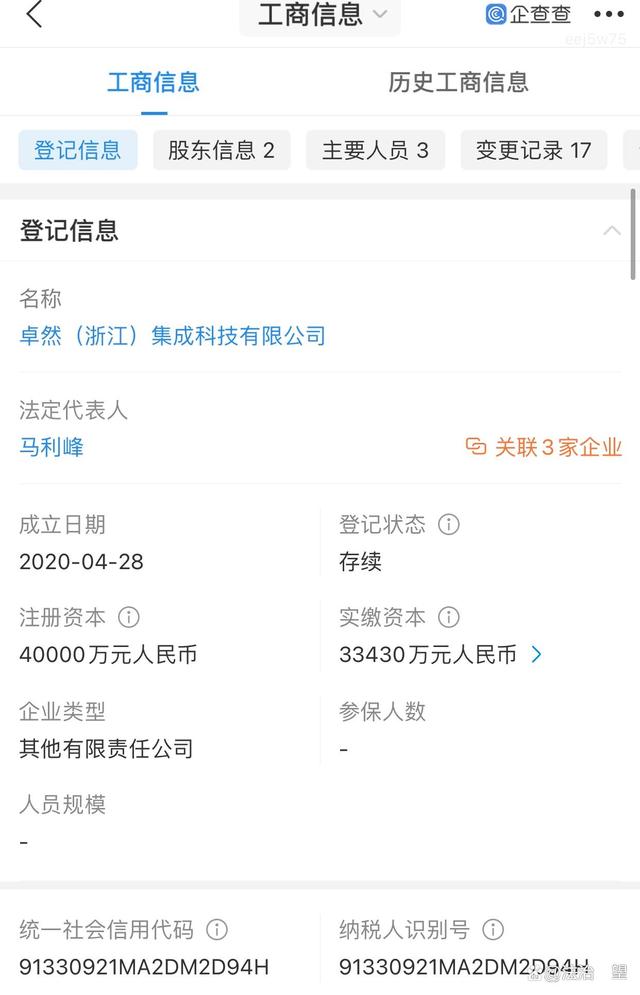Select the 登记信息 chip
640x995 pixels.
pos(78,150)
